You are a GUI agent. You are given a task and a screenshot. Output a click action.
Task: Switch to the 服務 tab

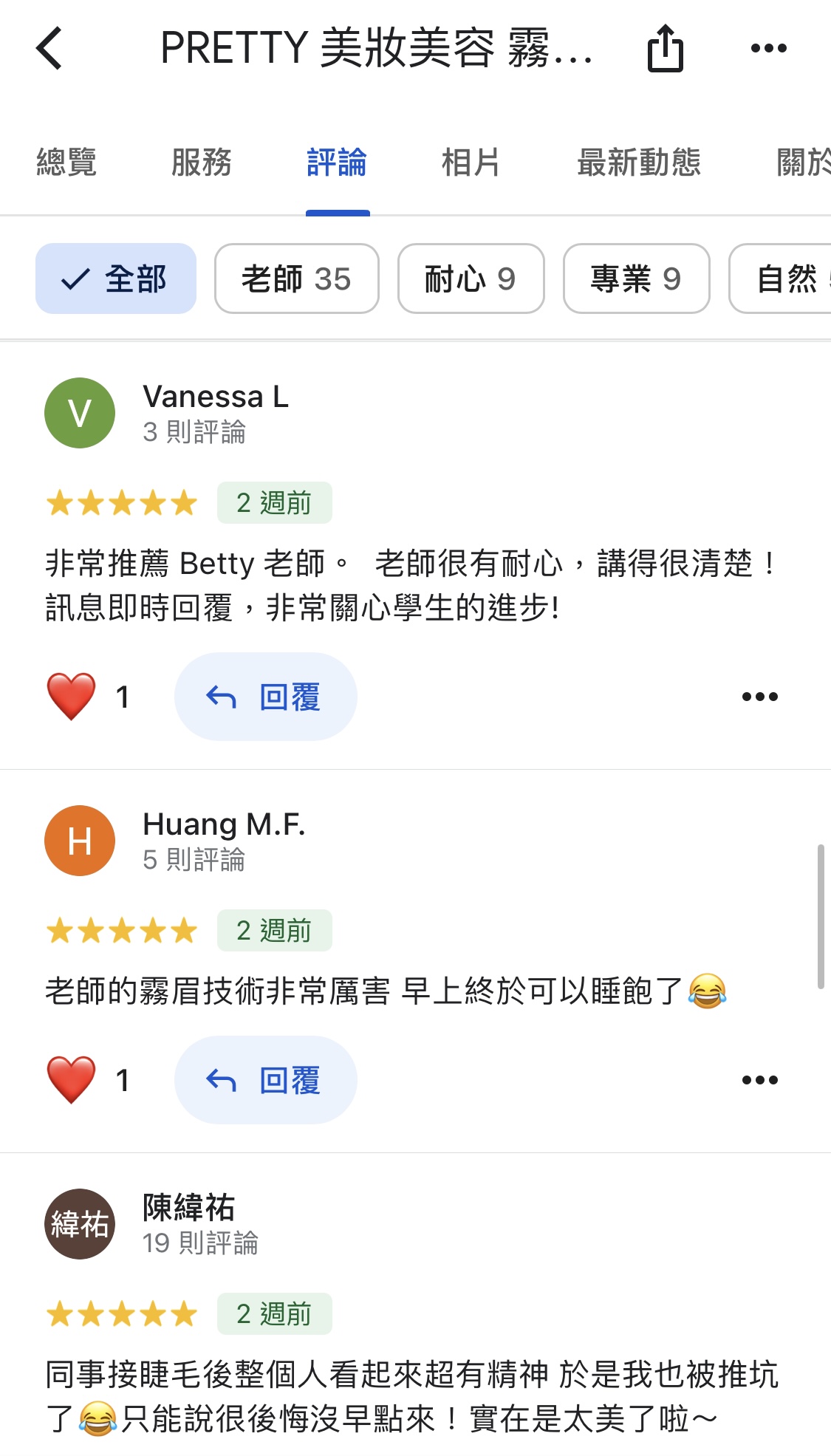(201, 163)
